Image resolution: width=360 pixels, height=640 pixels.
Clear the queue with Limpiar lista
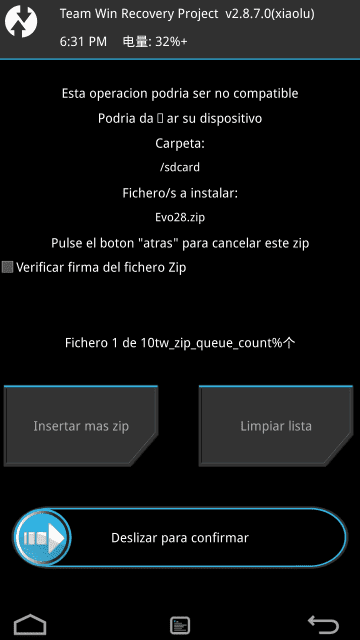pos(276,425)
